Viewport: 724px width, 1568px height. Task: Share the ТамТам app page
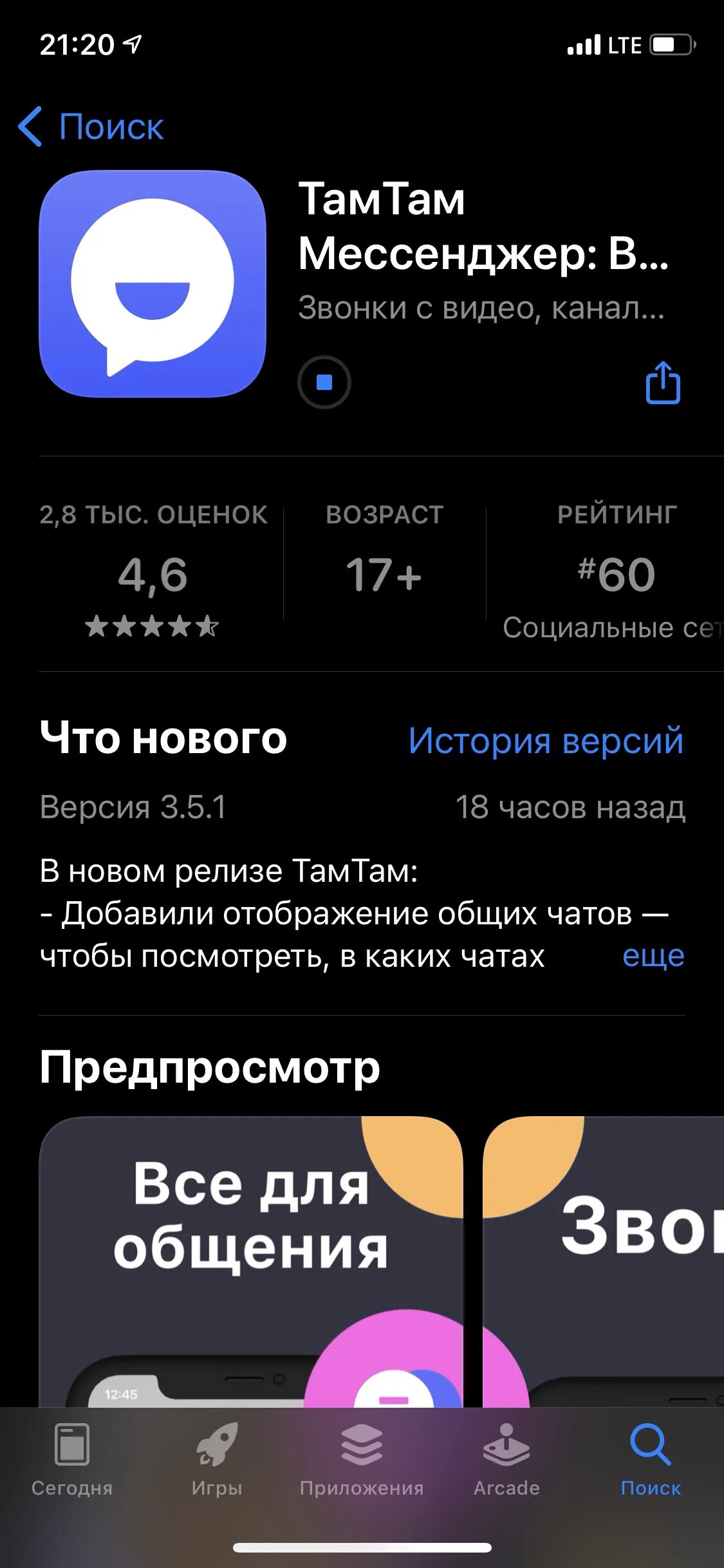(663, 383)
